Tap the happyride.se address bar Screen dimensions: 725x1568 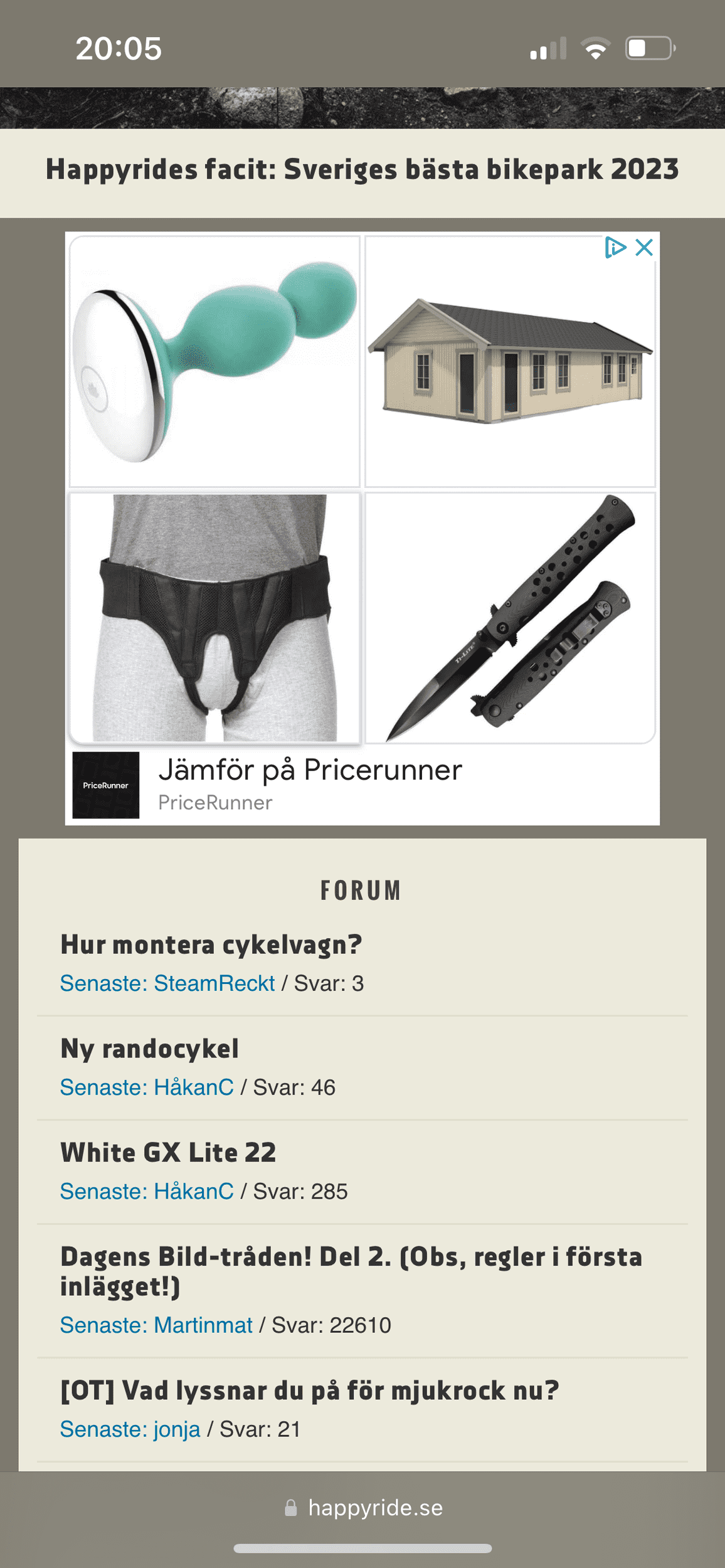(x=362, y=1508)
